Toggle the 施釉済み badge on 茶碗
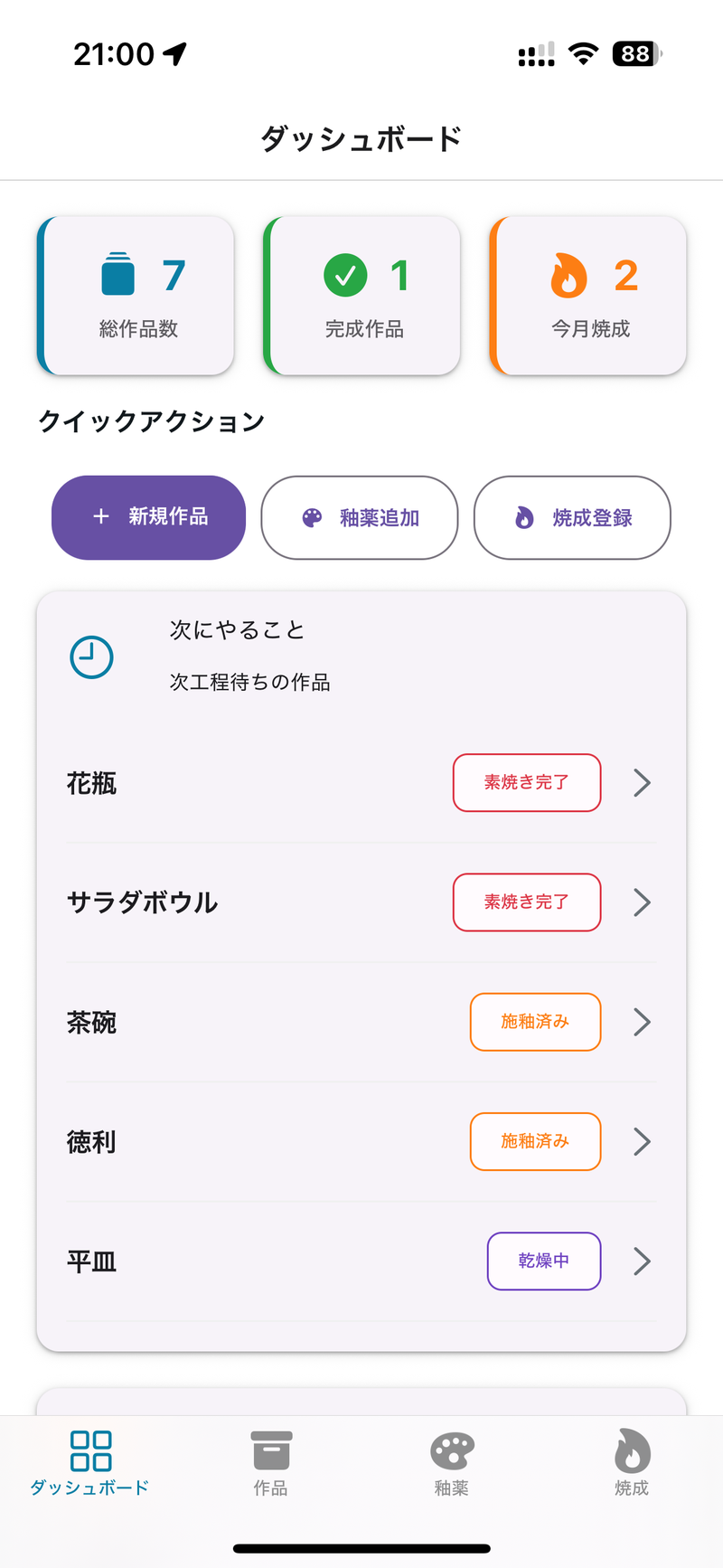Image resolution: width=723 pixels, height=1568 pixels. point(535,1022)
